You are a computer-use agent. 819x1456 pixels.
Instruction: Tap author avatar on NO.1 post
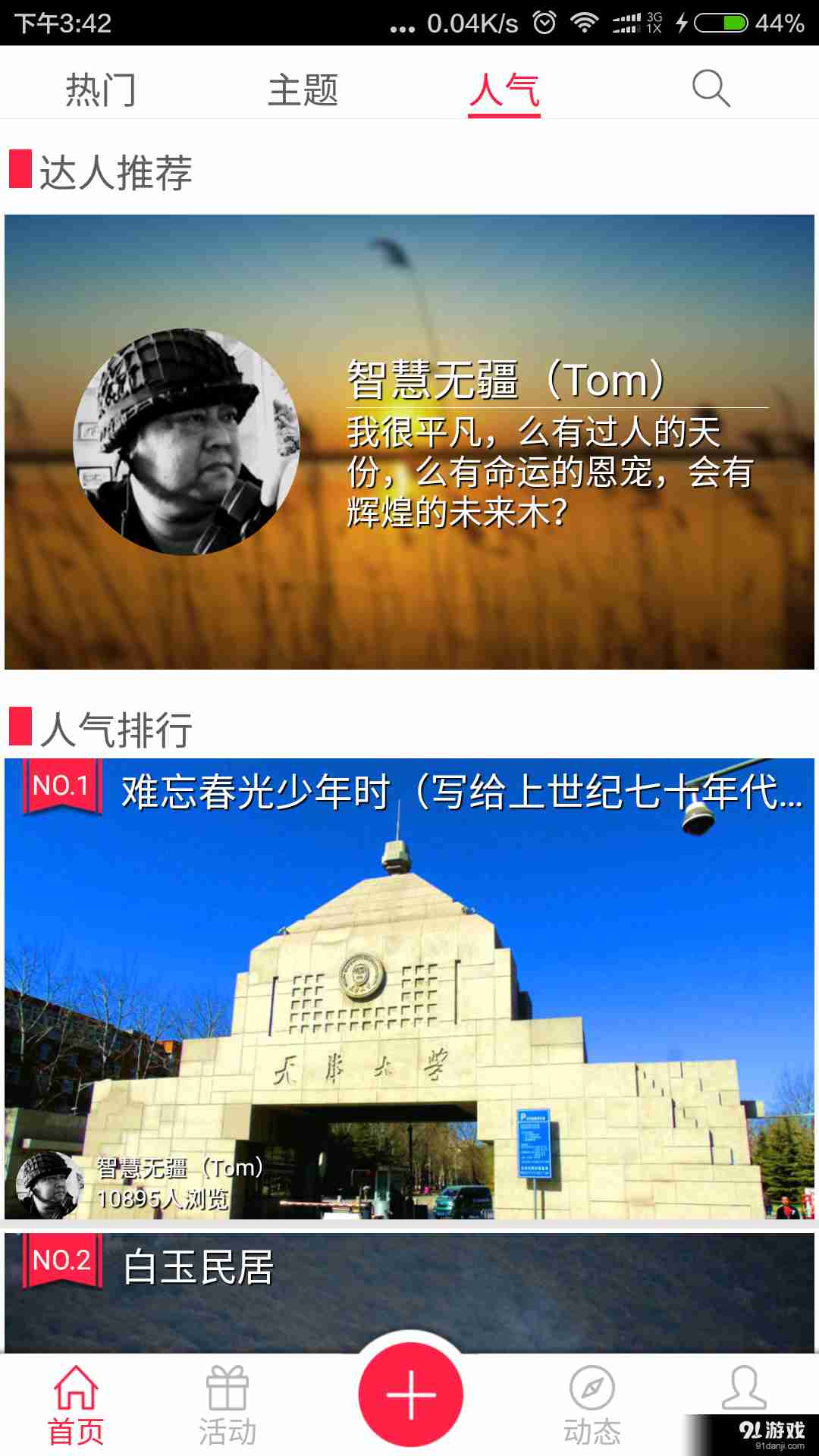tap(49, 1185)
